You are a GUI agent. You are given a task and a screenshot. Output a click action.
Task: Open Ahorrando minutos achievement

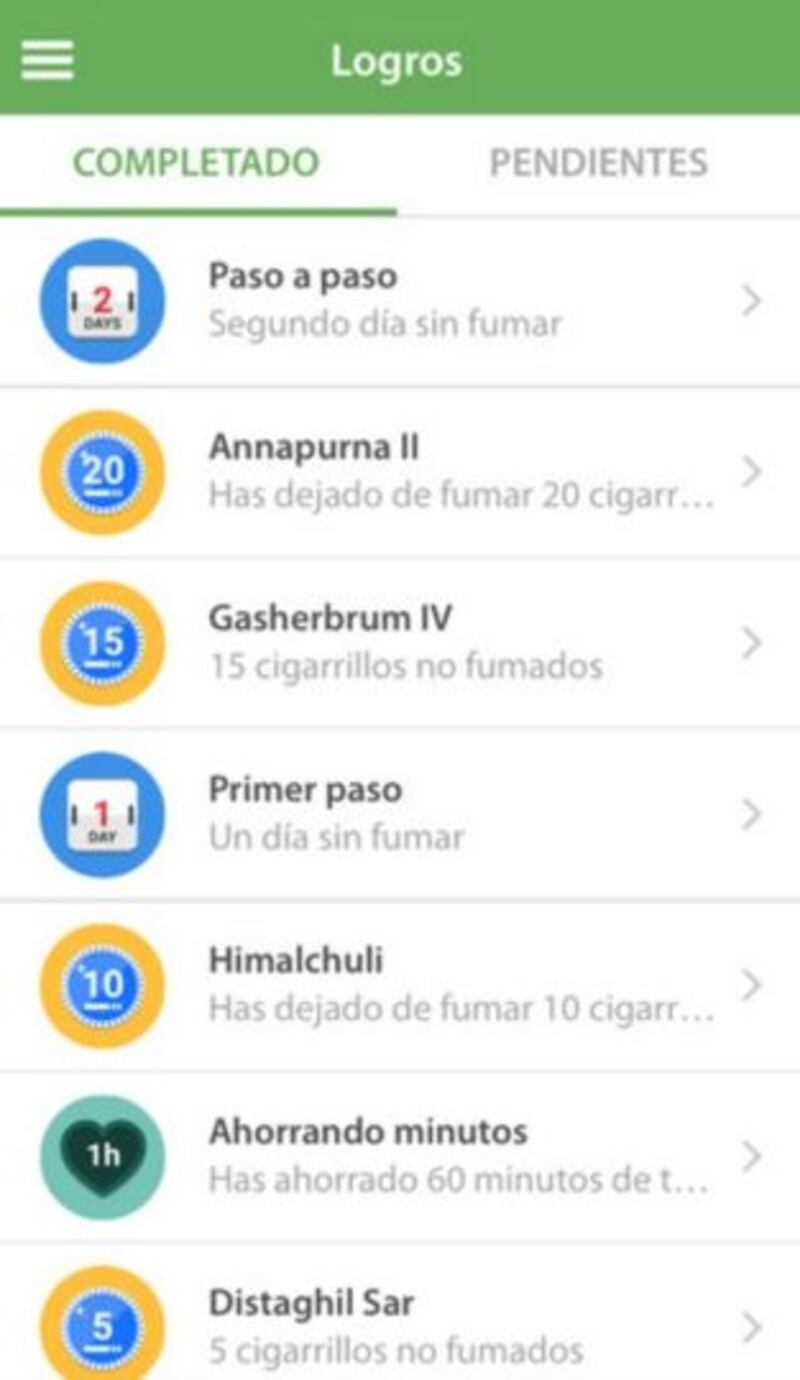[x=400, y=1157]
